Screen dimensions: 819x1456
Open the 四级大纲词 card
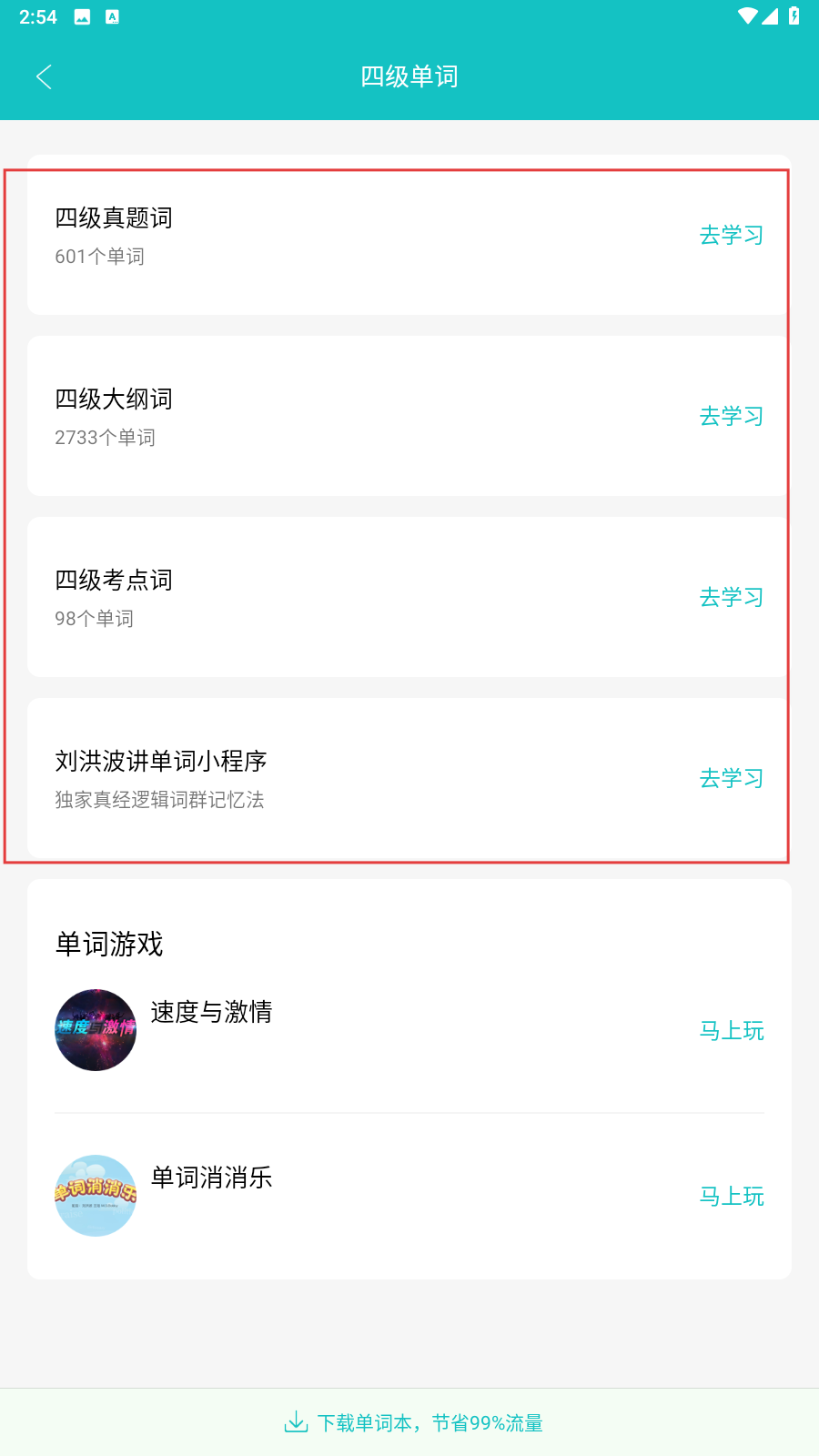(409, 416)
